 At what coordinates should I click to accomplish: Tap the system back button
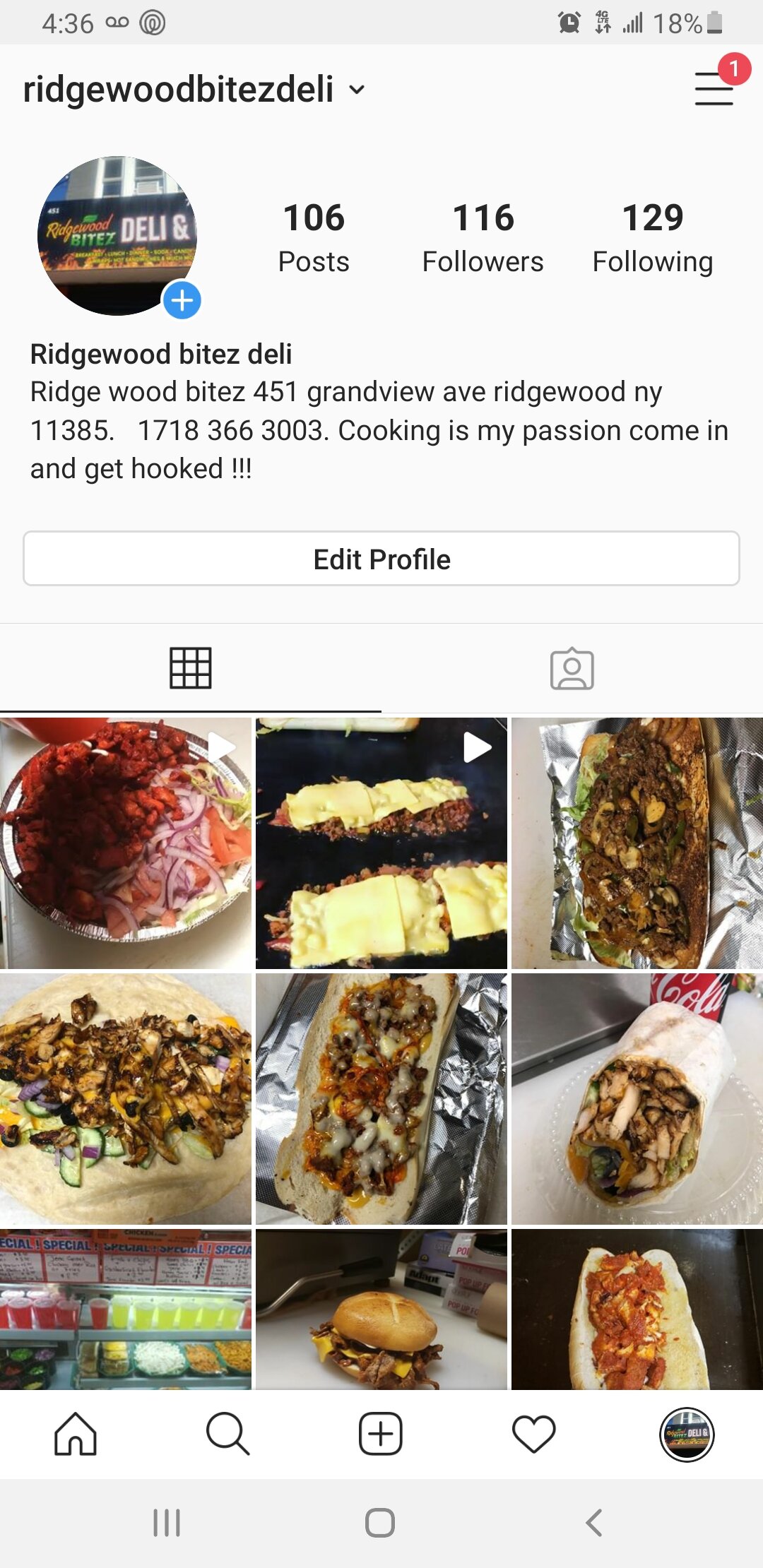tap(594, 1523)
